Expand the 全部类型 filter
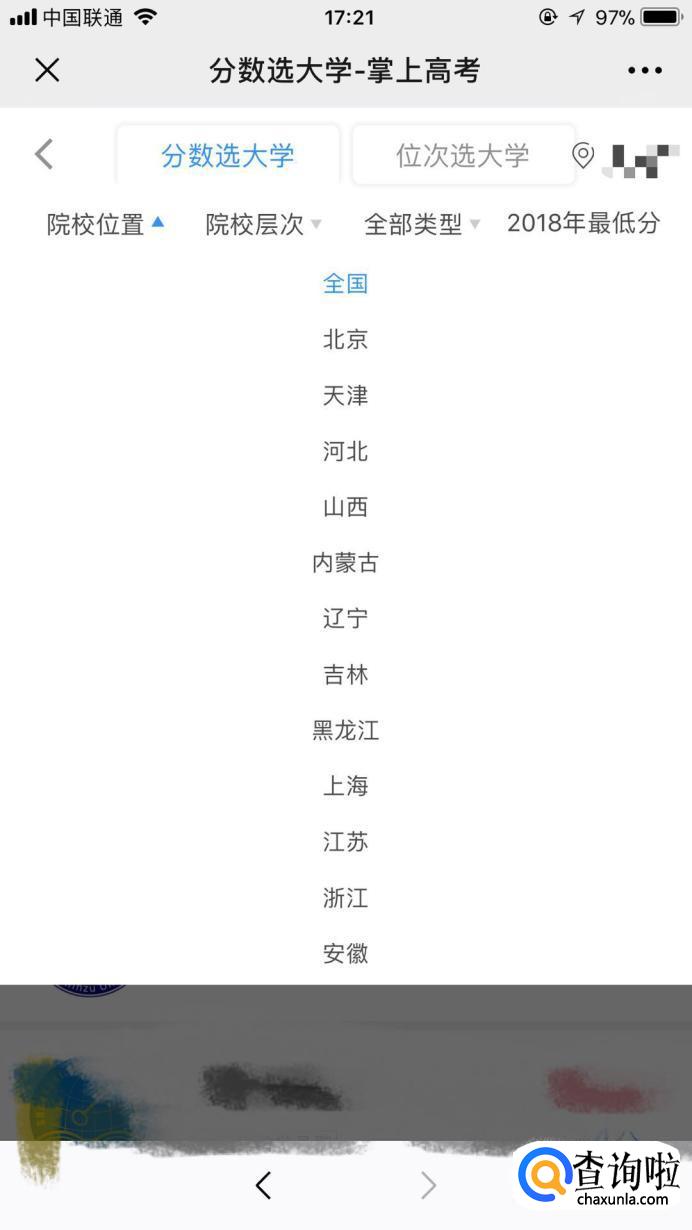This screenshot has height=1230, width=692. 422,224
